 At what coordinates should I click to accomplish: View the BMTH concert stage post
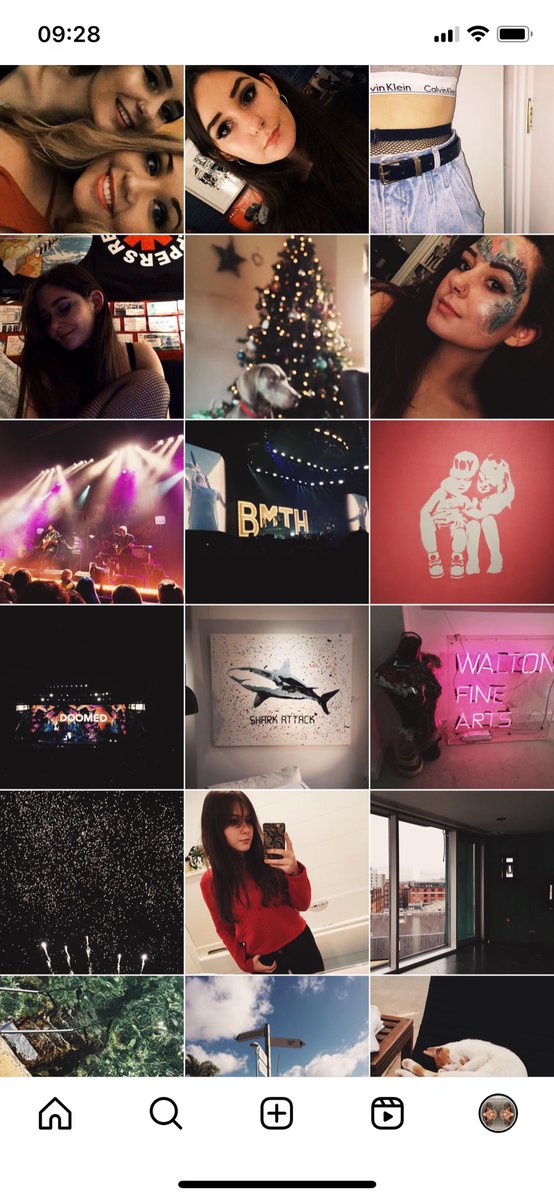277,512
